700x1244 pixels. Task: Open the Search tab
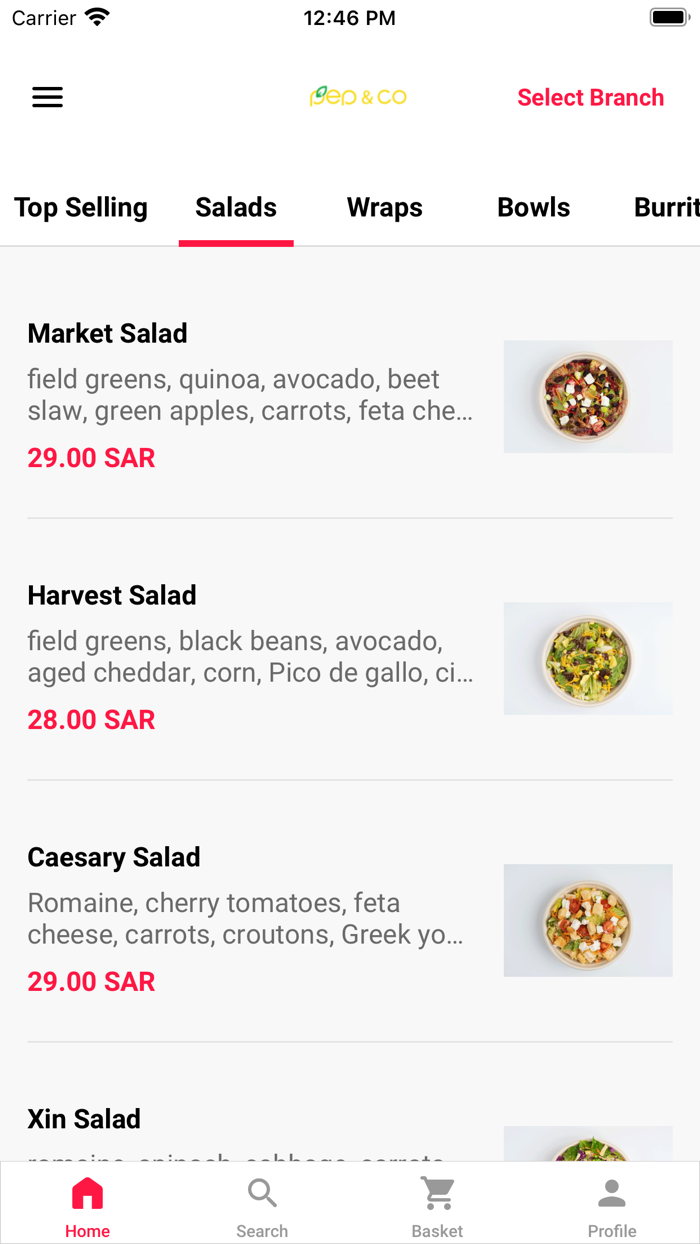(262, 1204)
